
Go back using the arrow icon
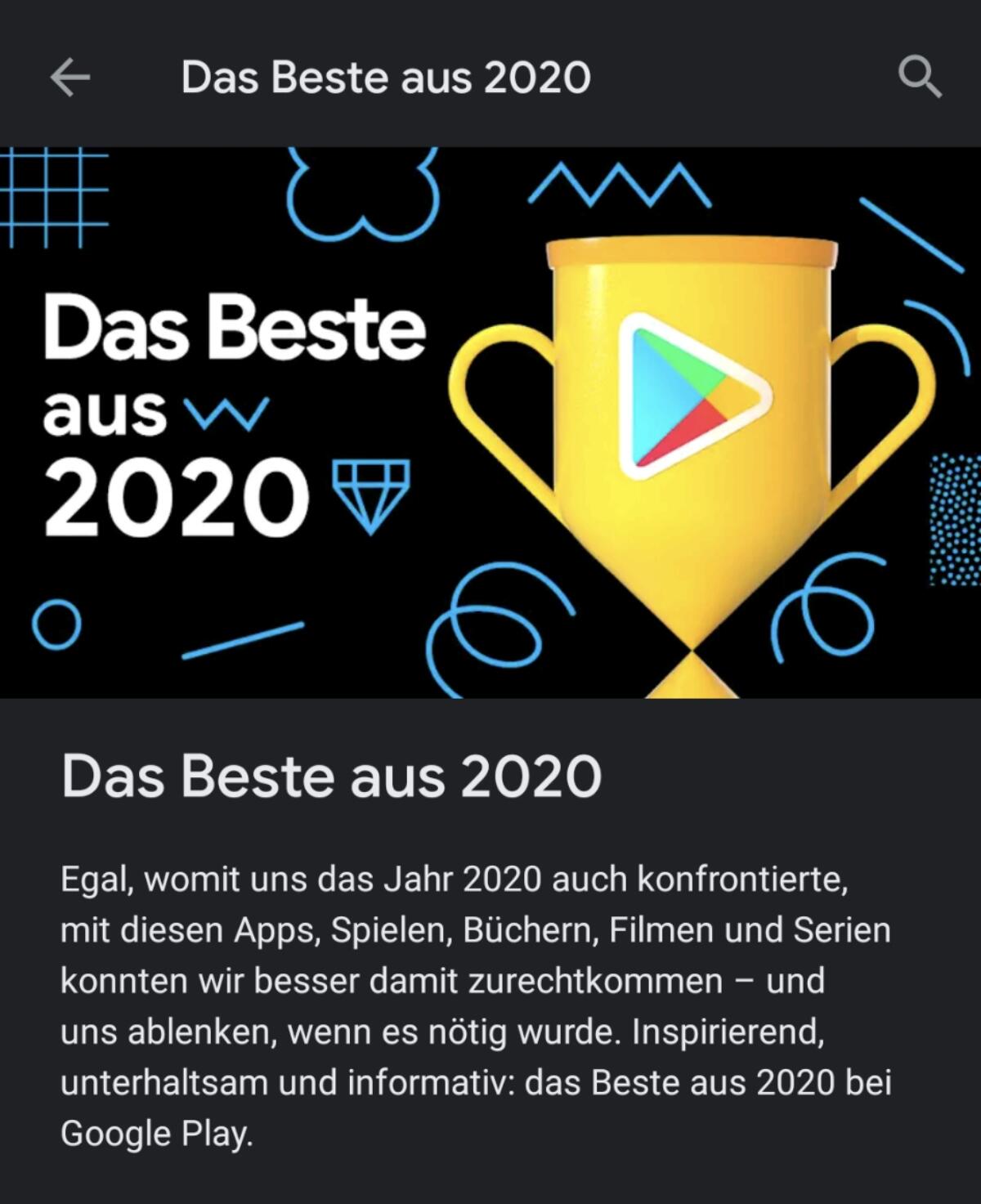(x=70, y=78)
